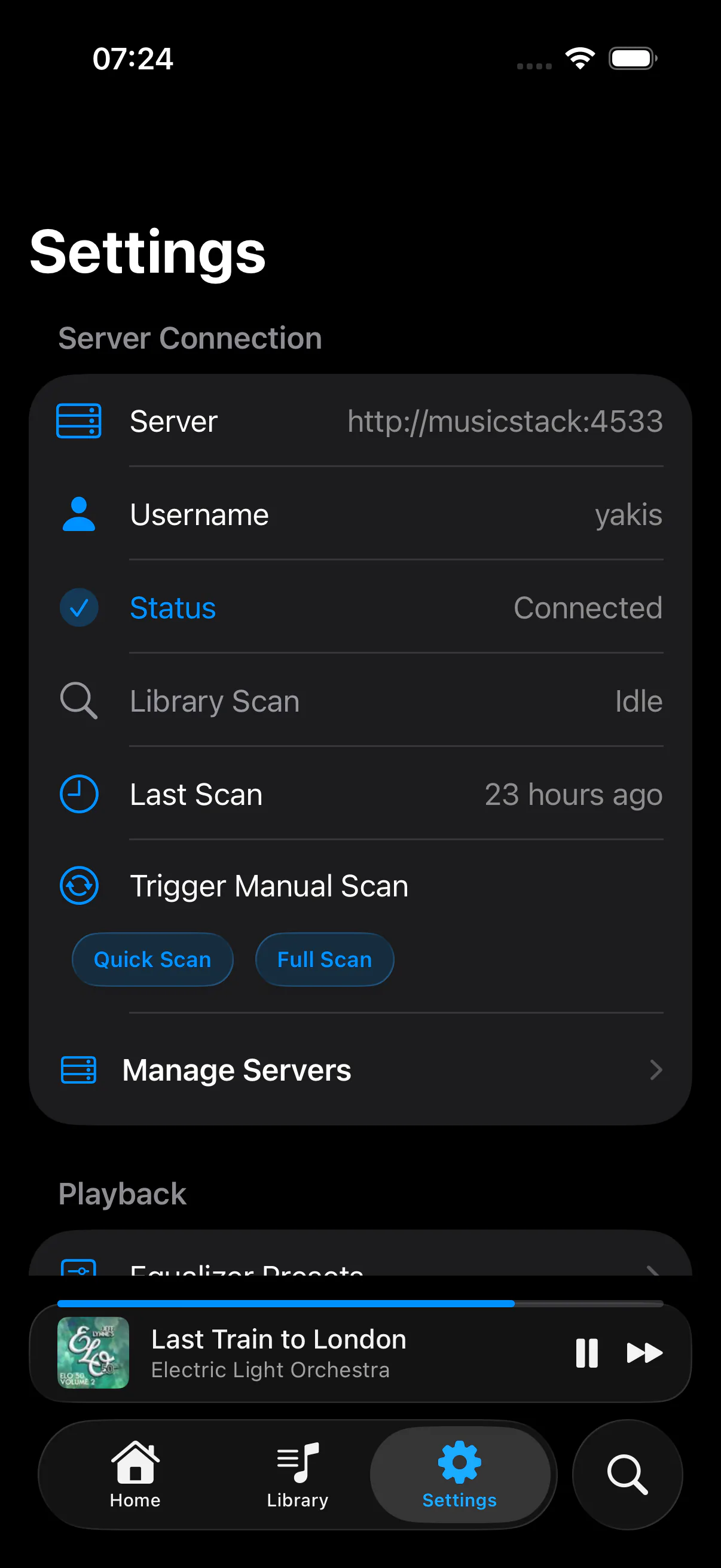Screen dimensions: 721x1568
Task: Start a Quick Scan
Action: (x=151, y=959)
